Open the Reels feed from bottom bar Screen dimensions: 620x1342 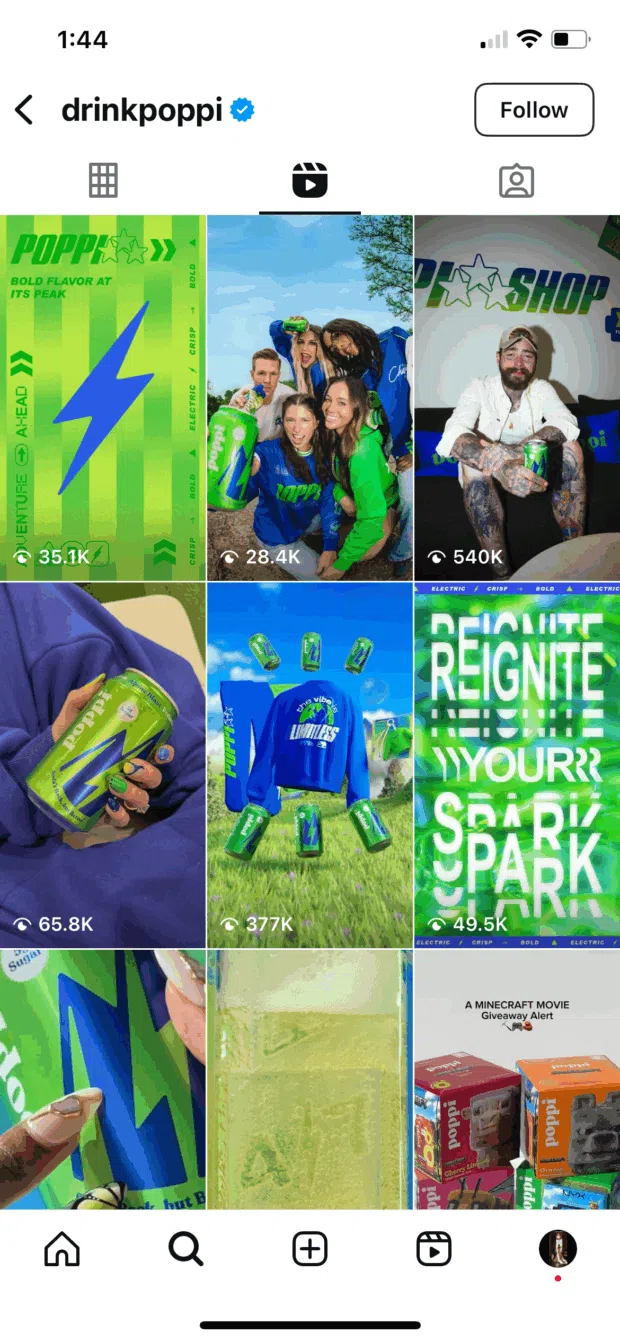(x=434, y=1249)
